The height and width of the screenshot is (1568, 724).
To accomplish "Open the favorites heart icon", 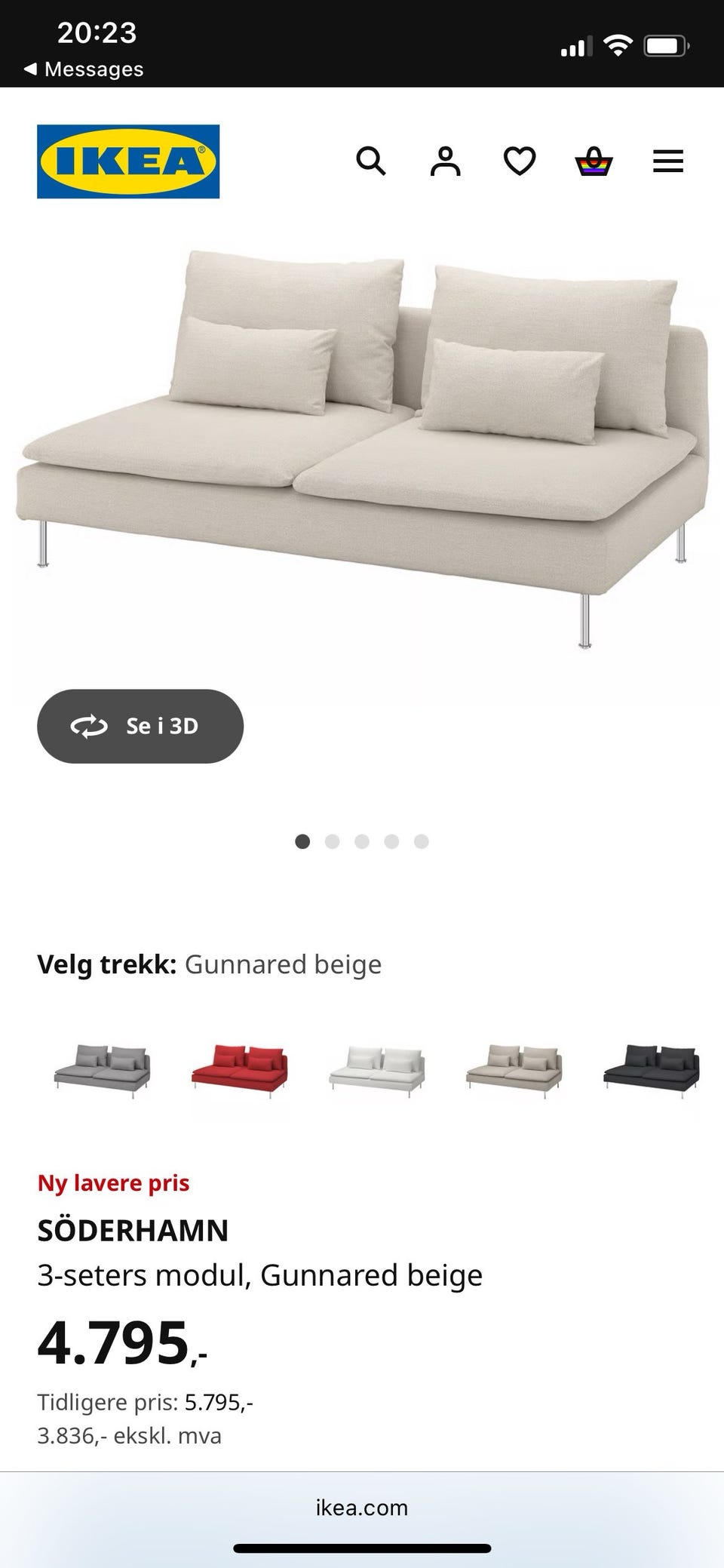I will [519, 161].
